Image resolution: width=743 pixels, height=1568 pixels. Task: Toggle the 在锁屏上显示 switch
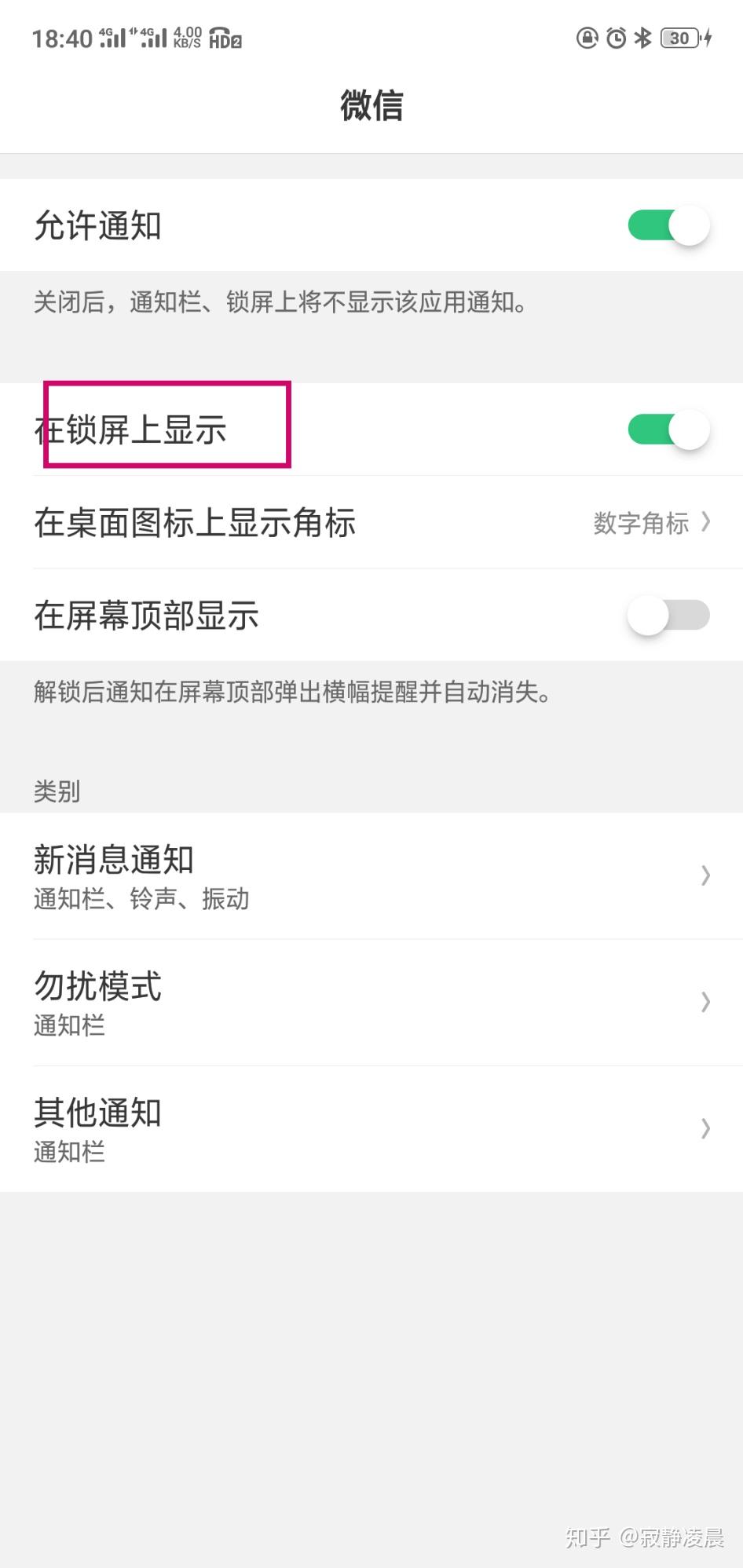click(668, 429)
